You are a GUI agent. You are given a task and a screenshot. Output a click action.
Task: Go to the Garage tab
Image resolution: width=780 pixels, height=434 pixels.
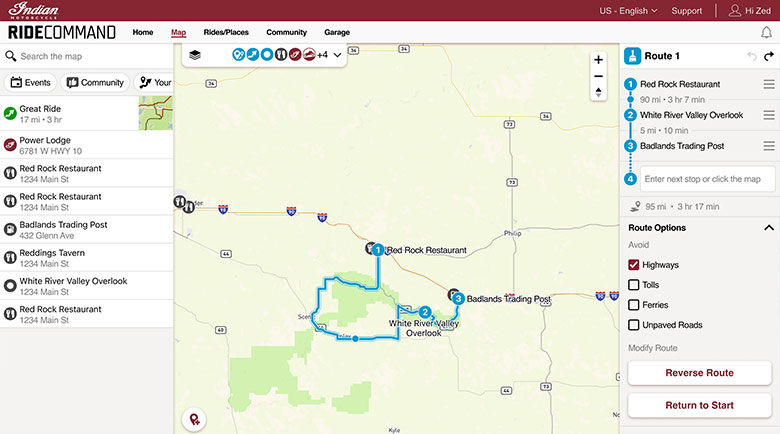click(337, 32)
